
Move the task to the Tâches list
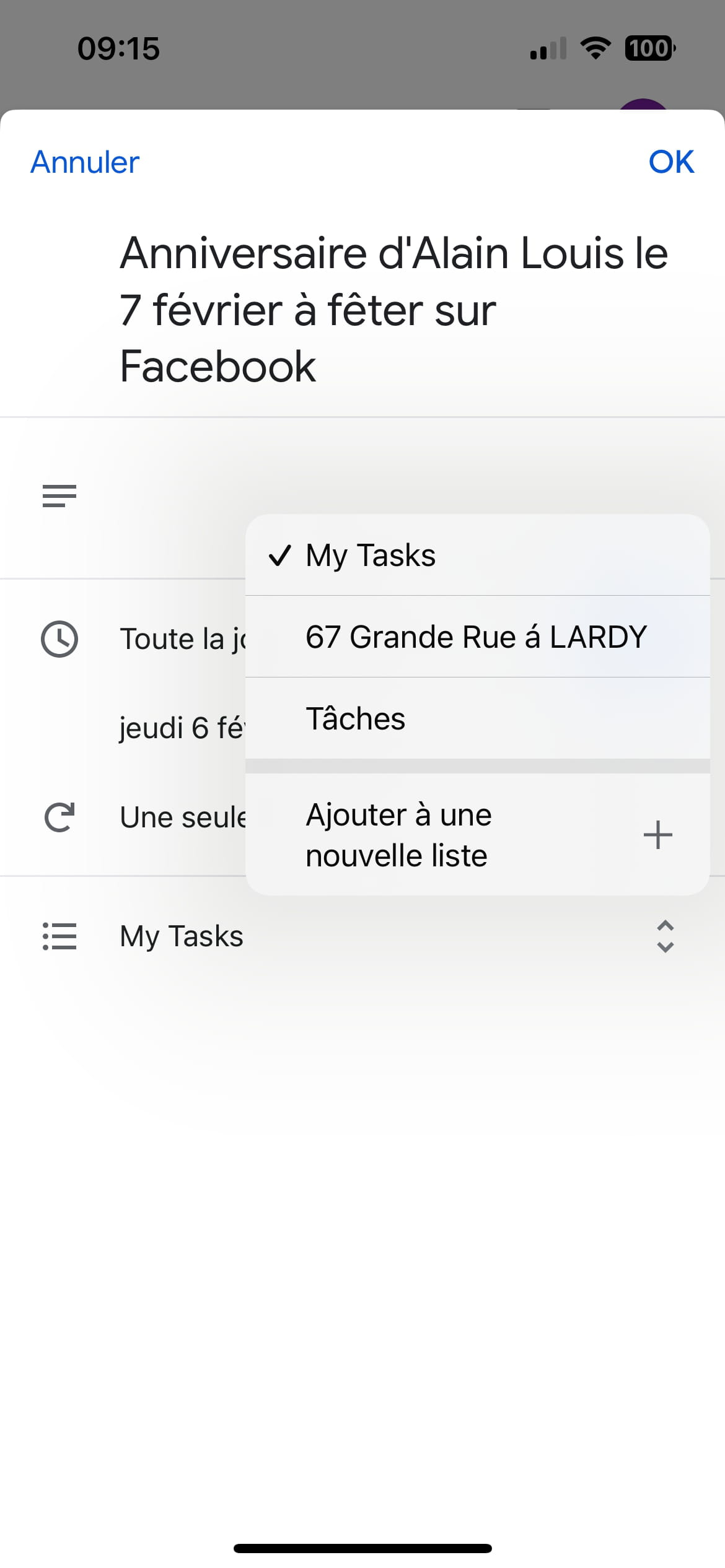477,718
